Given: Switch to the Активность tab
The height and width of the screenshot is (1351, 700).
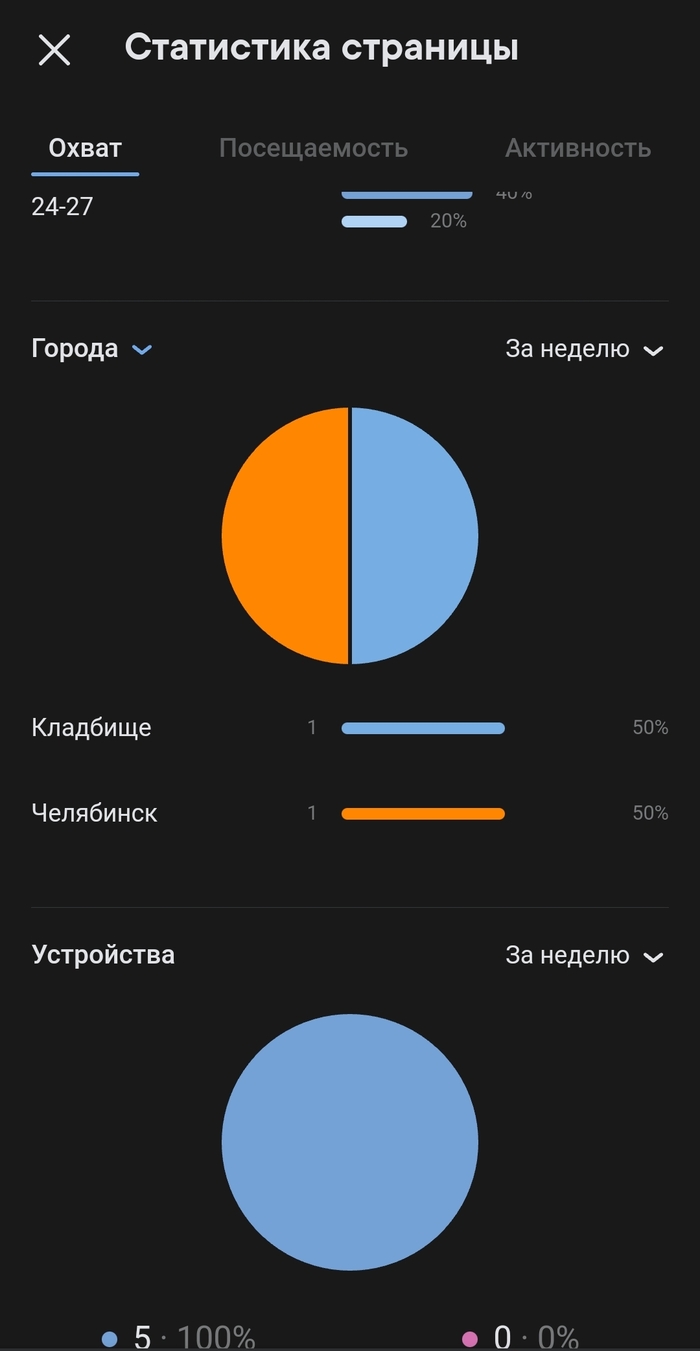Looking at the screenshot, I should (577, 148).
